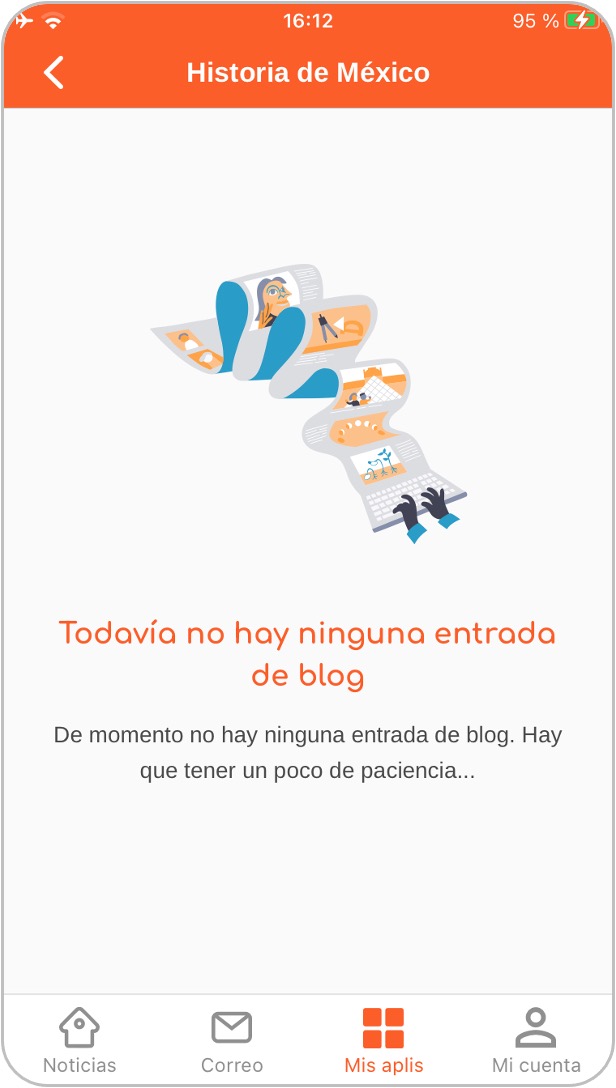Go back from Historia de México
The image size is (616, 1088).
tap(54, 73)
